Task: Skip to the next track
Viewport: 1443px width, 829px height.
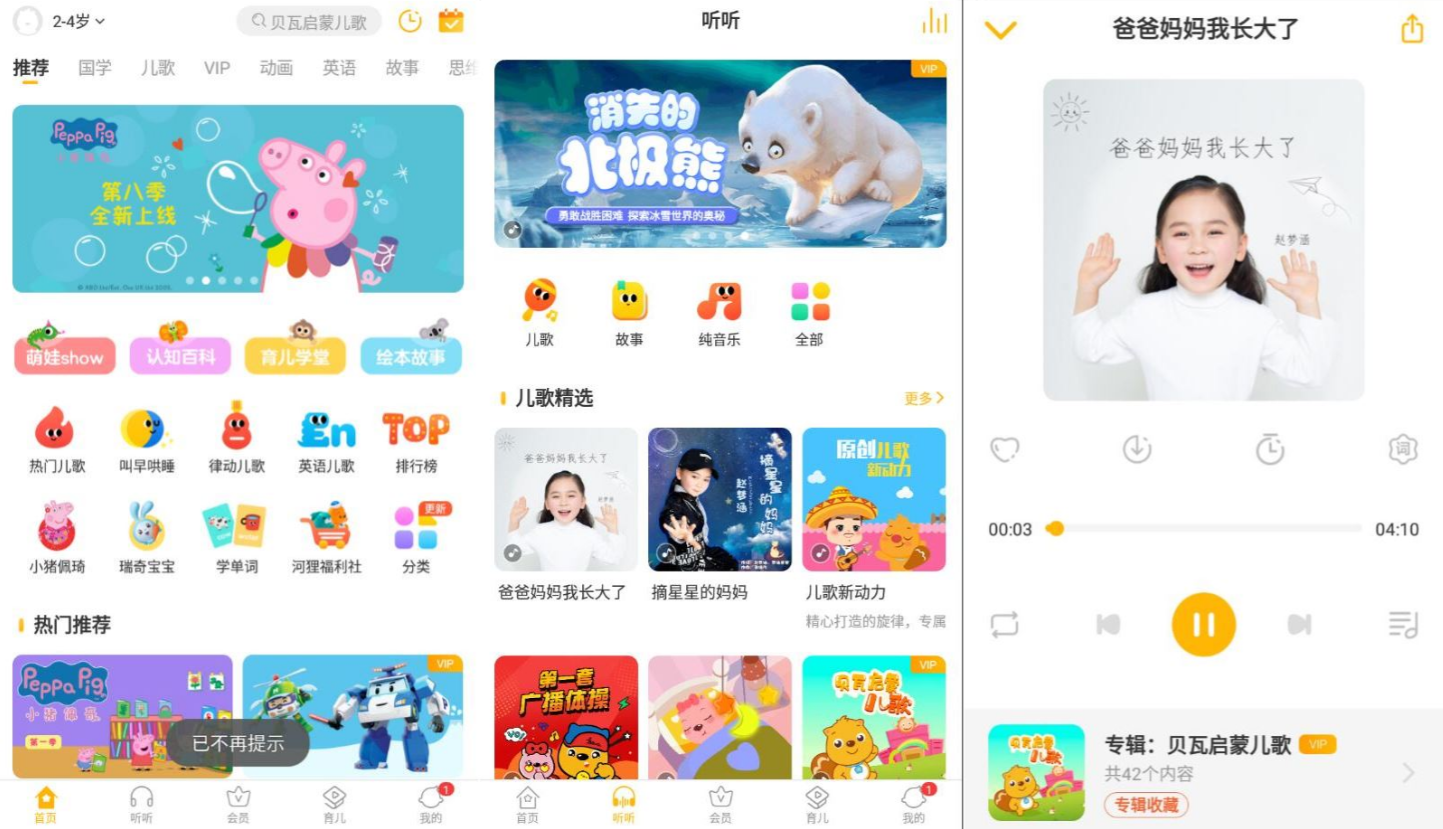Action: coord(1299,625)
